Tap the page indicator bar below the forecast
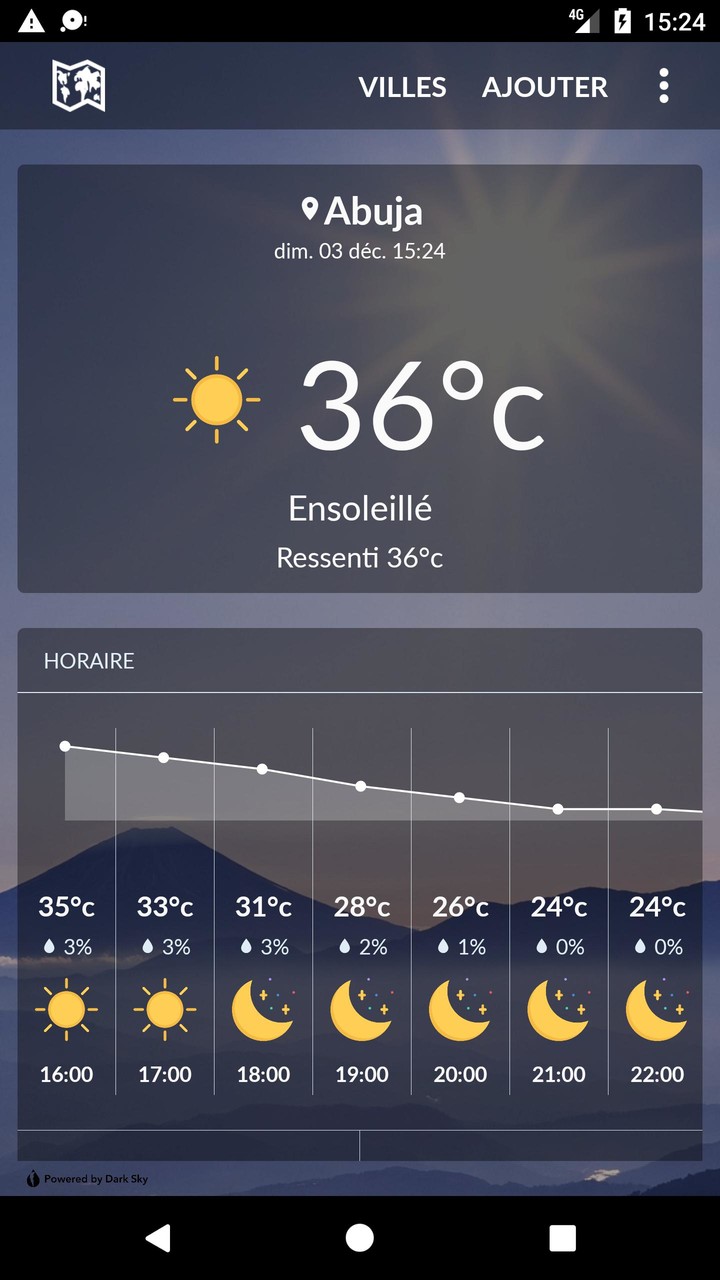The width and height of the screenshot is (720, 1280). point(360,1140)
